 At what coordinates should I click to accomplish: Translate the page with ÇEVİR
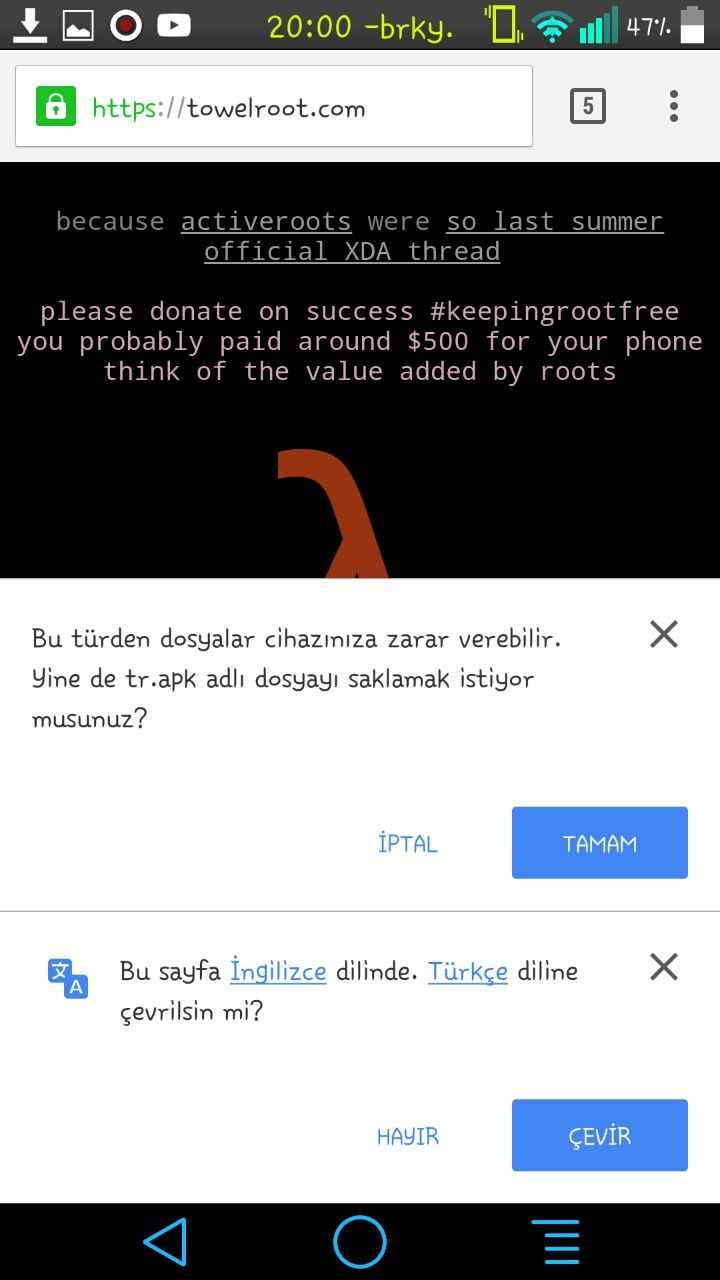click(x=600, y=1136)
